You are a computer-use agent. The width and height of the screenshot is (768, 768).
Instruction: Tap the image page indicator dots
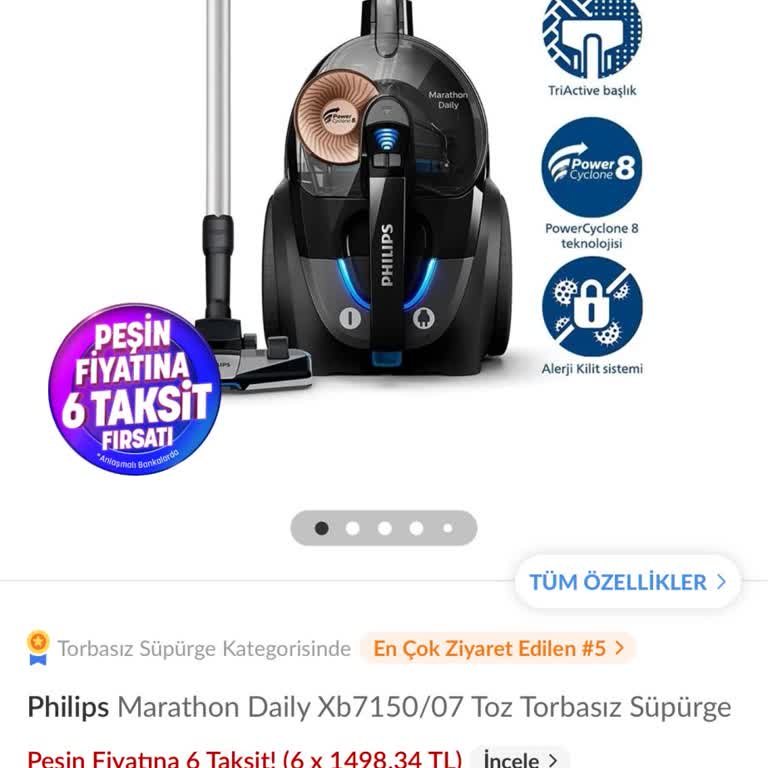pos(384,528)
